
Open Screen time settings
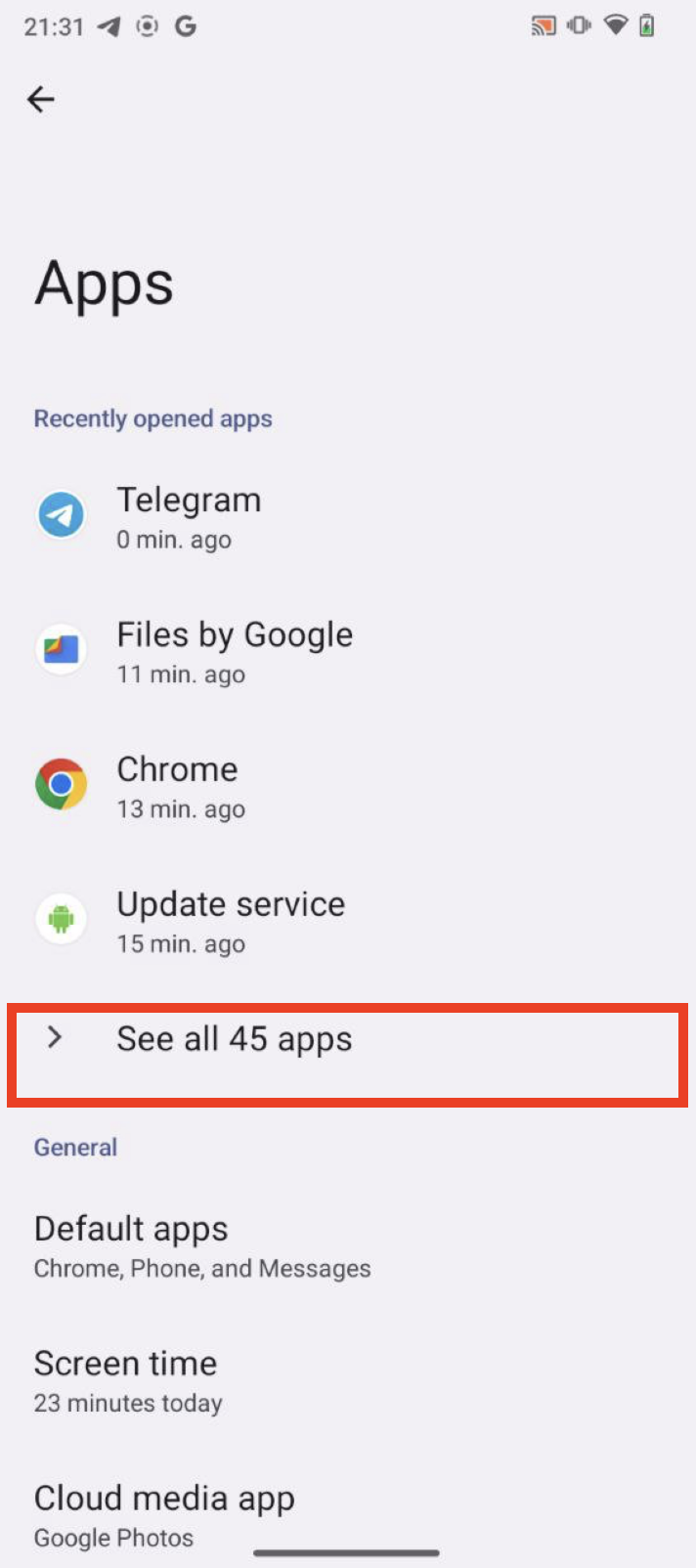127,1381
